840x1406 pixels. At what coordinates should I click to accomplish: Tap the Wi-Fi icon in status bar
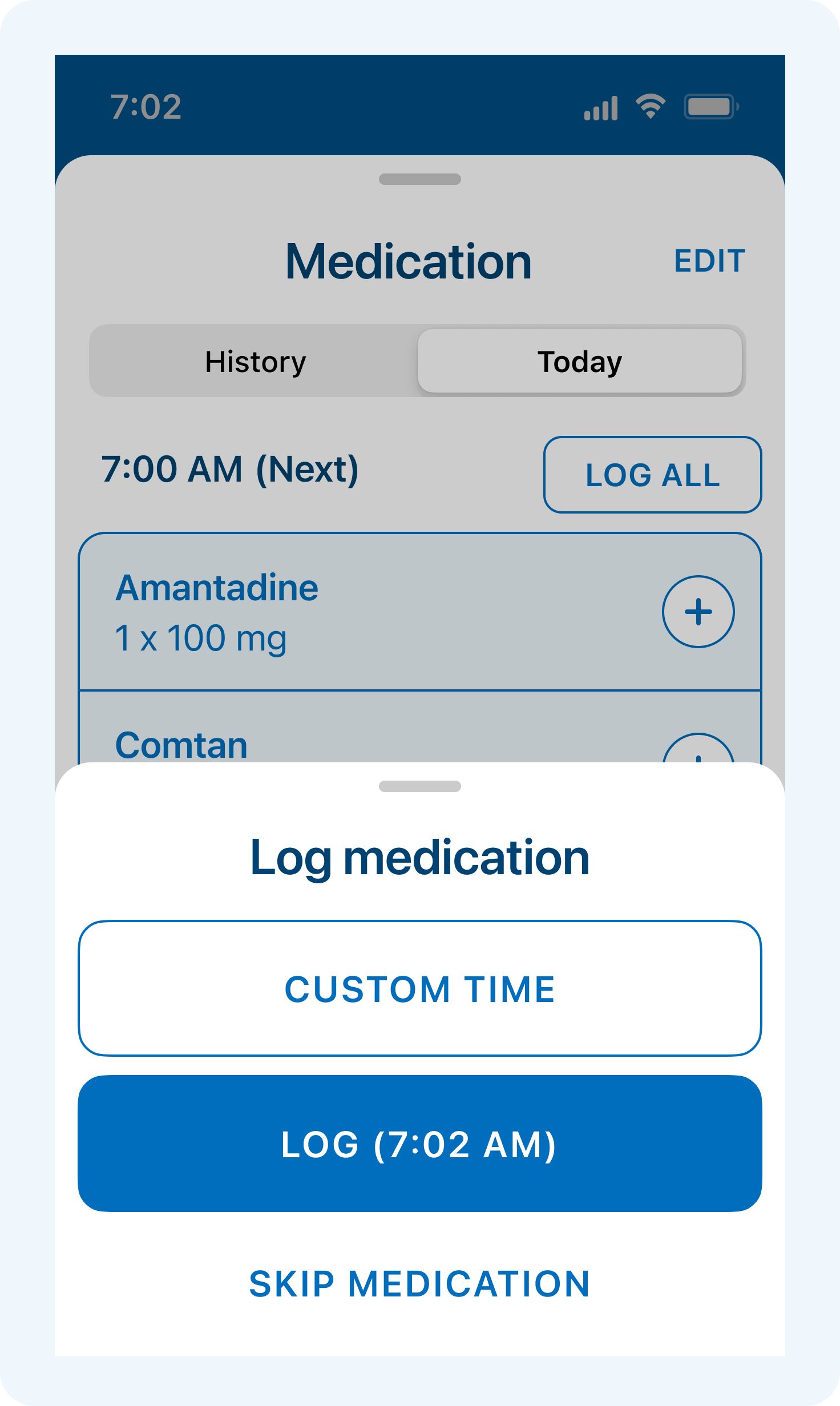point(651,106)
